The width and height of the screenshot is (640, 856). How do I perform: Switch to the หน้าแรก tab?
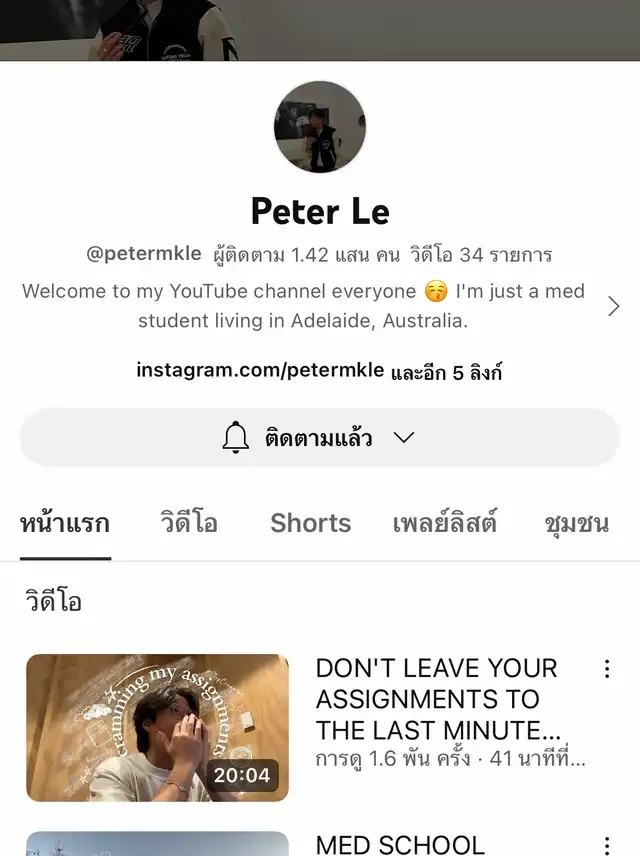65,523
